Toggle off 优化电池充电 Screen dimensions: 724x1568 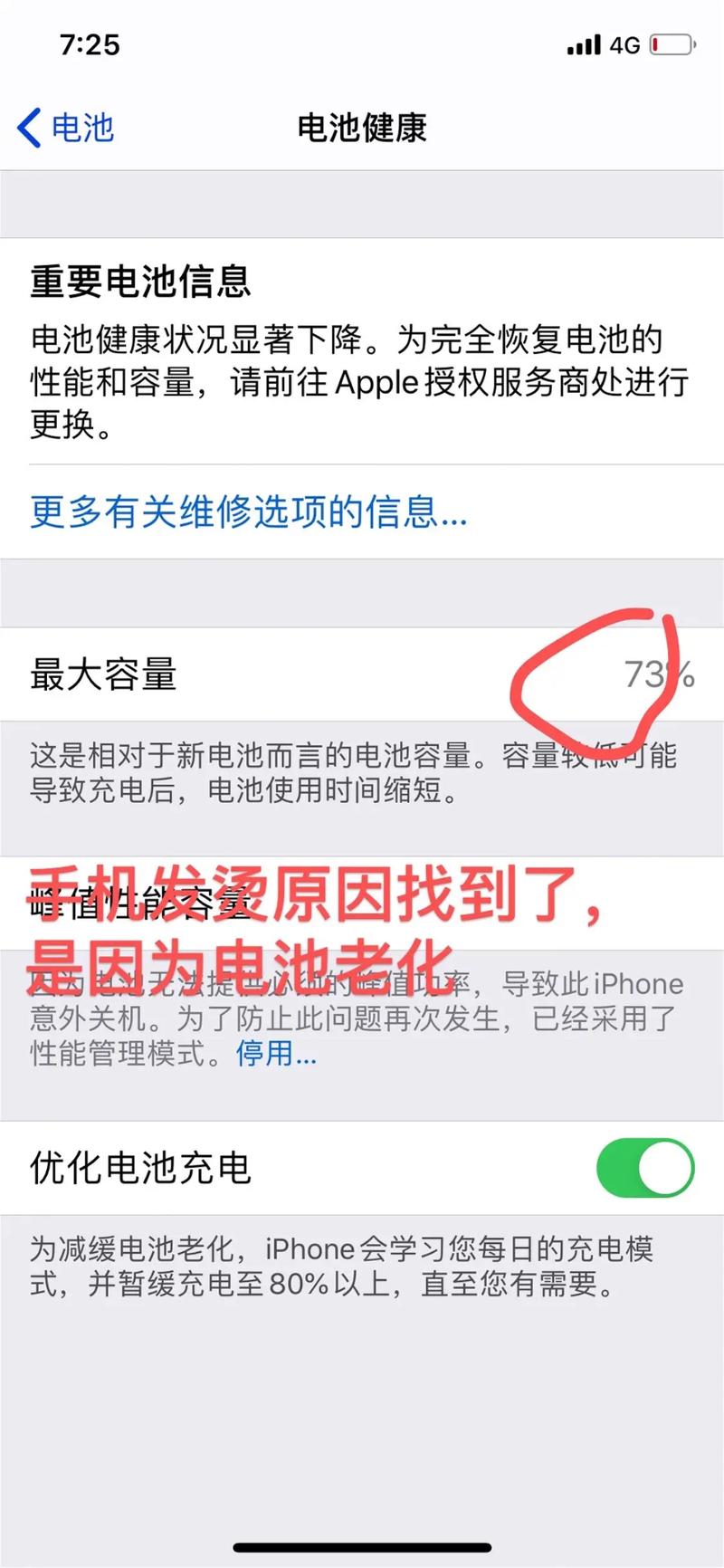click(x=644, y=1168)
